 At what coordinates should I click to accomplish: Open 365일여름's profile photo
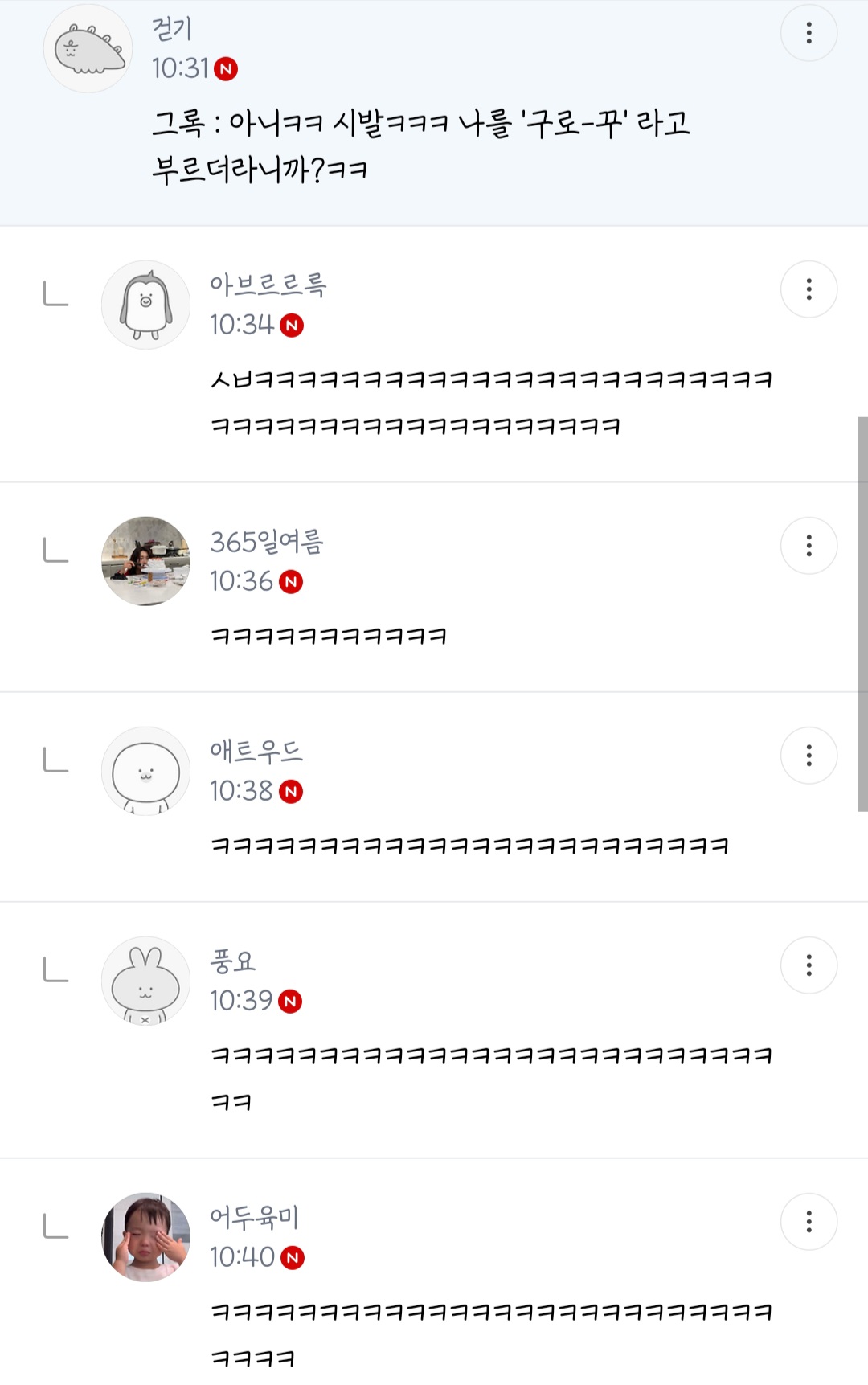[x=145, y=561]
